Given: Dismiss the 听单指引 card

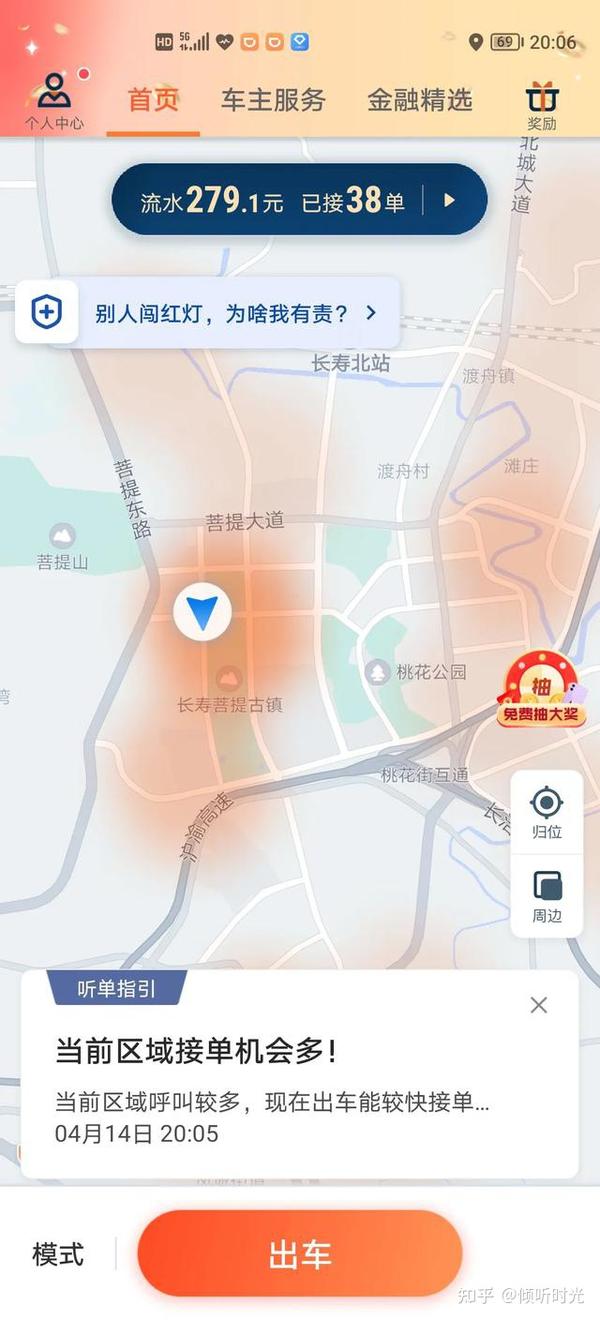Looking at the screenshot, I should (538, 1005).
